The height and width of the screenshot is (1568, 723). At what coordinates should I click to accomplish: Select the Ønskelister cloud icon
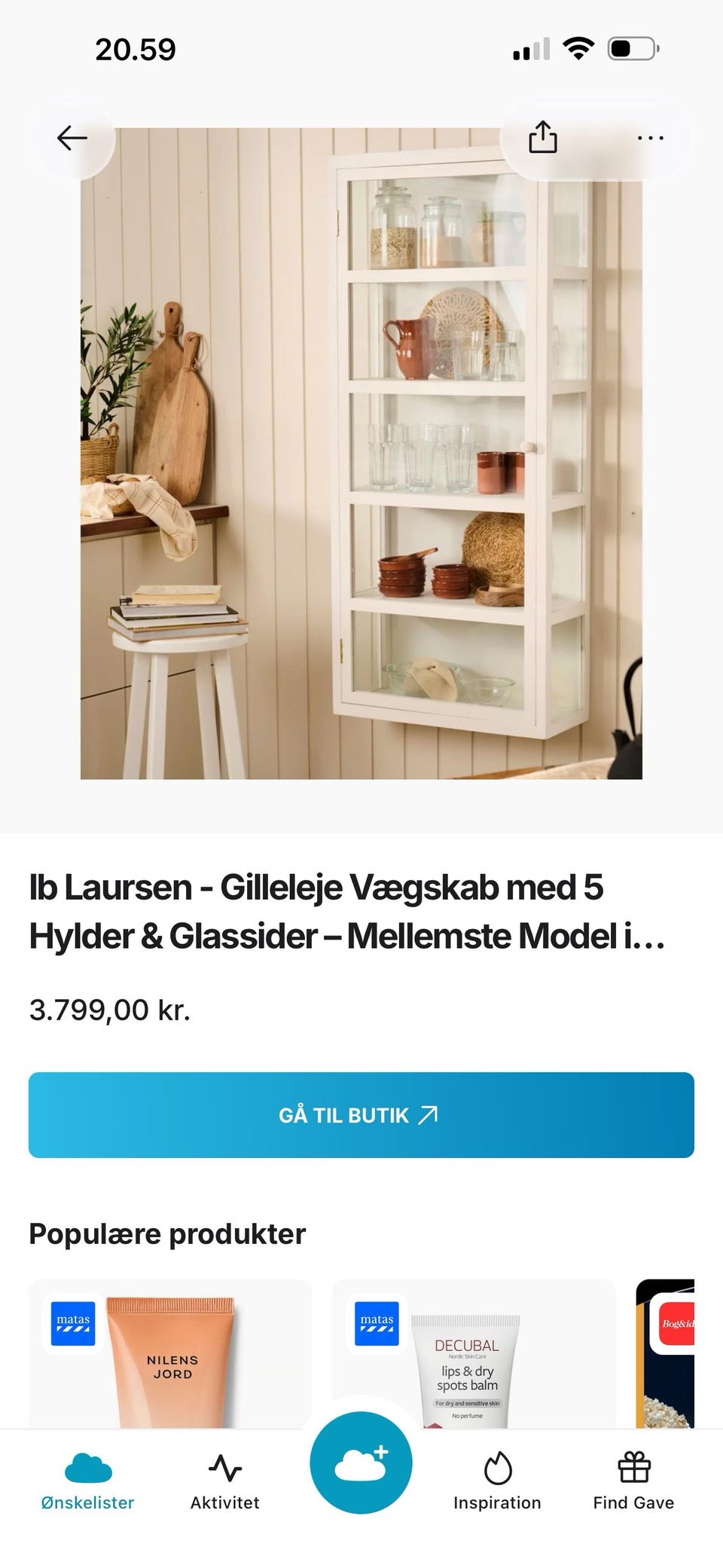pyautogui.click(x=87, y=1465)
